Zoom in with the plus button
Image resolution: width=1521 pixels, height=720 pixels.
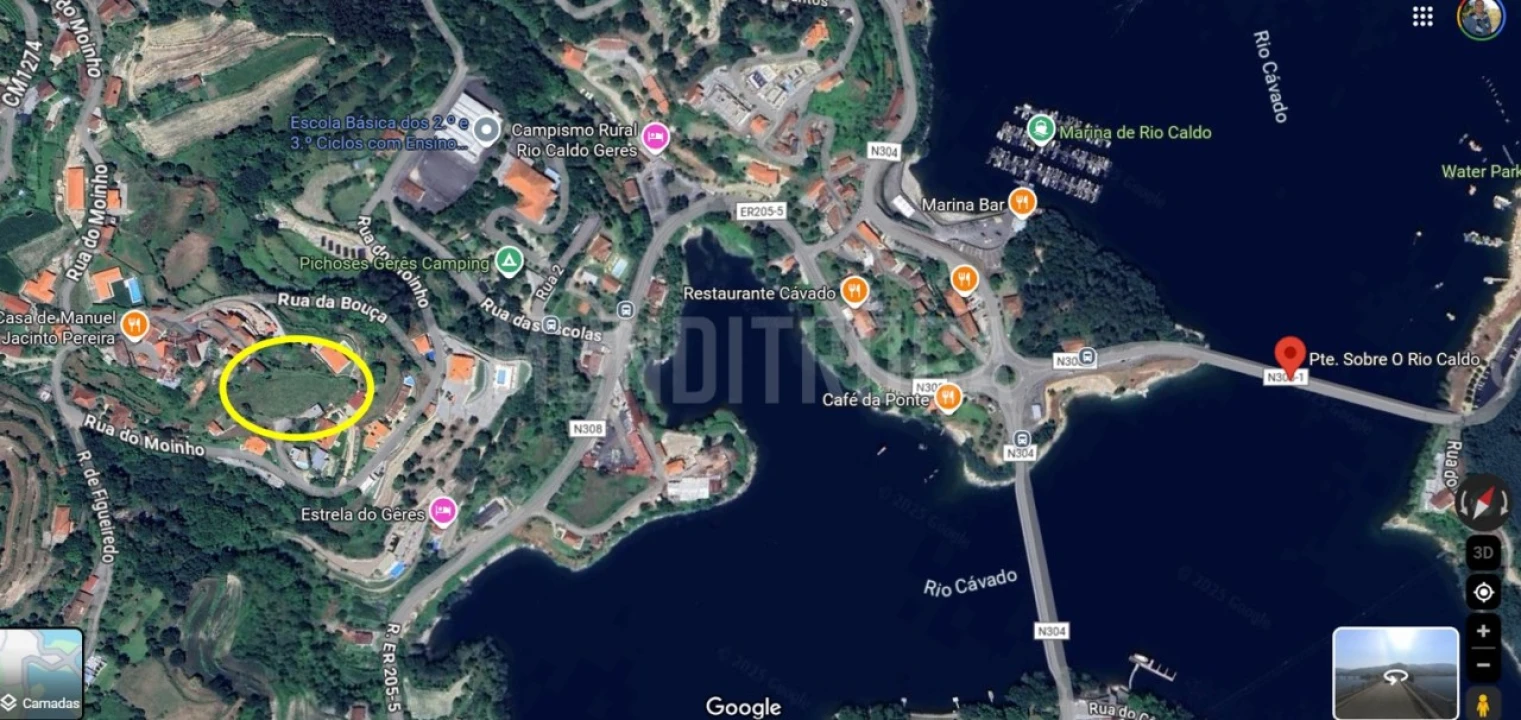click(x=1483, y=631)
